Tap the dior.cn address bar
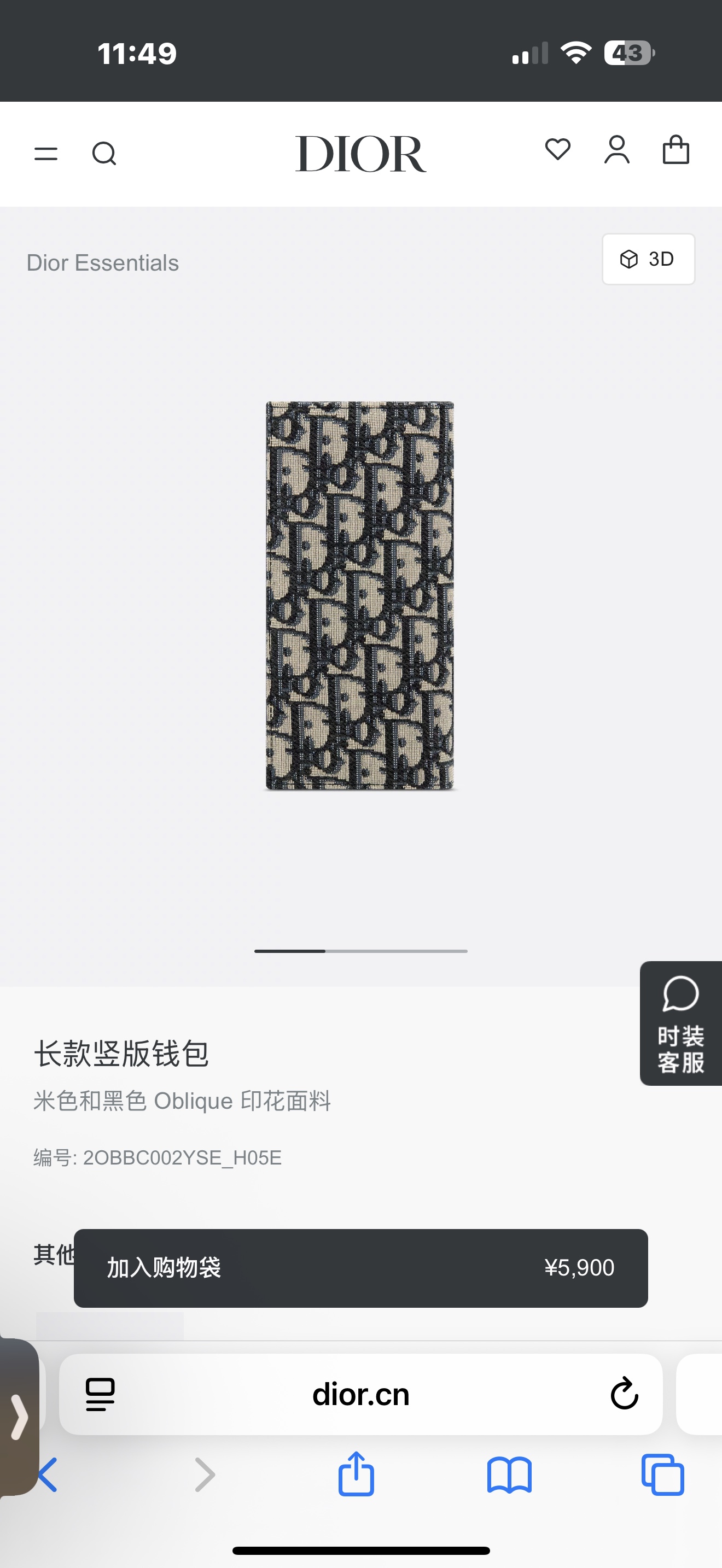 point(360,1395)
